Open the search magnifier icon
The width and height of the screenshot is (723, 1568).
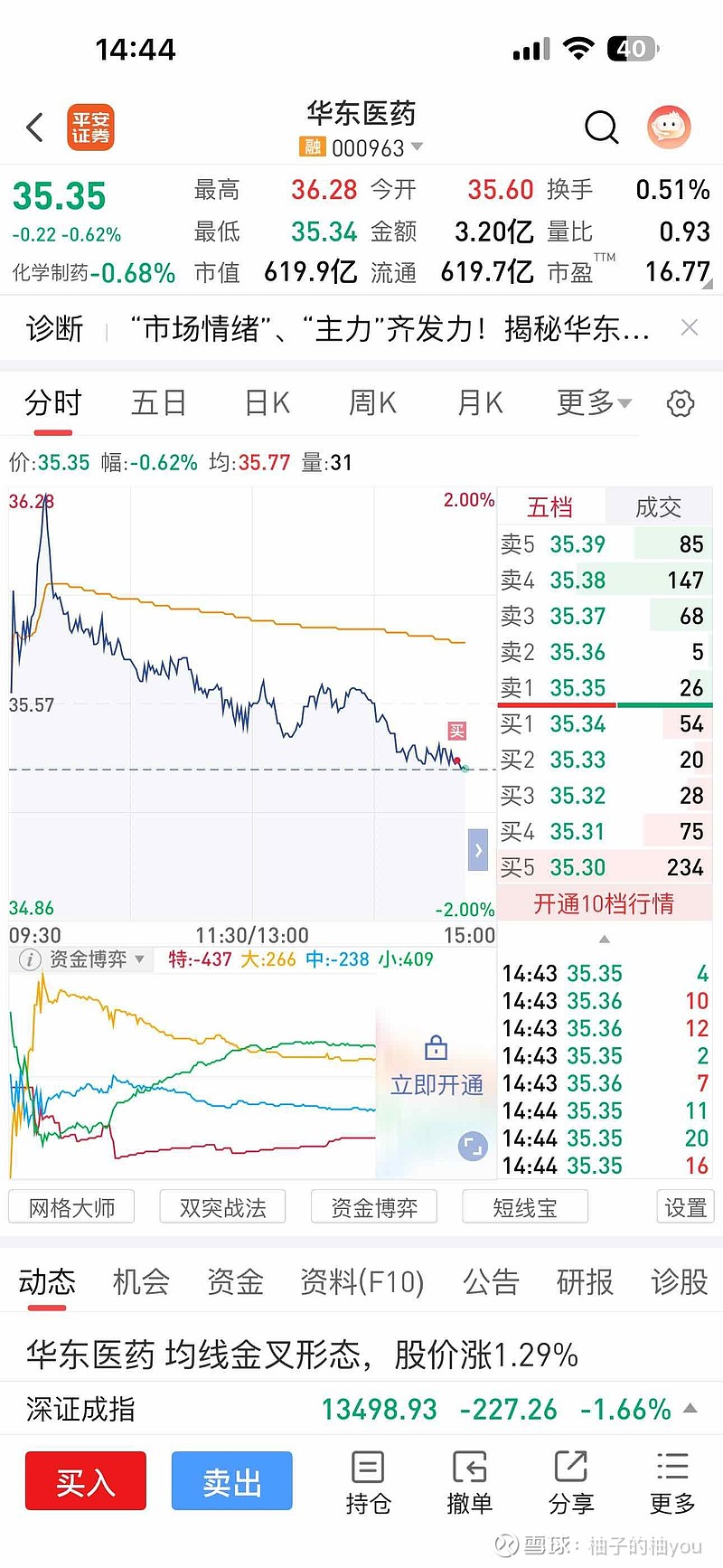click(x=601, y=128)
